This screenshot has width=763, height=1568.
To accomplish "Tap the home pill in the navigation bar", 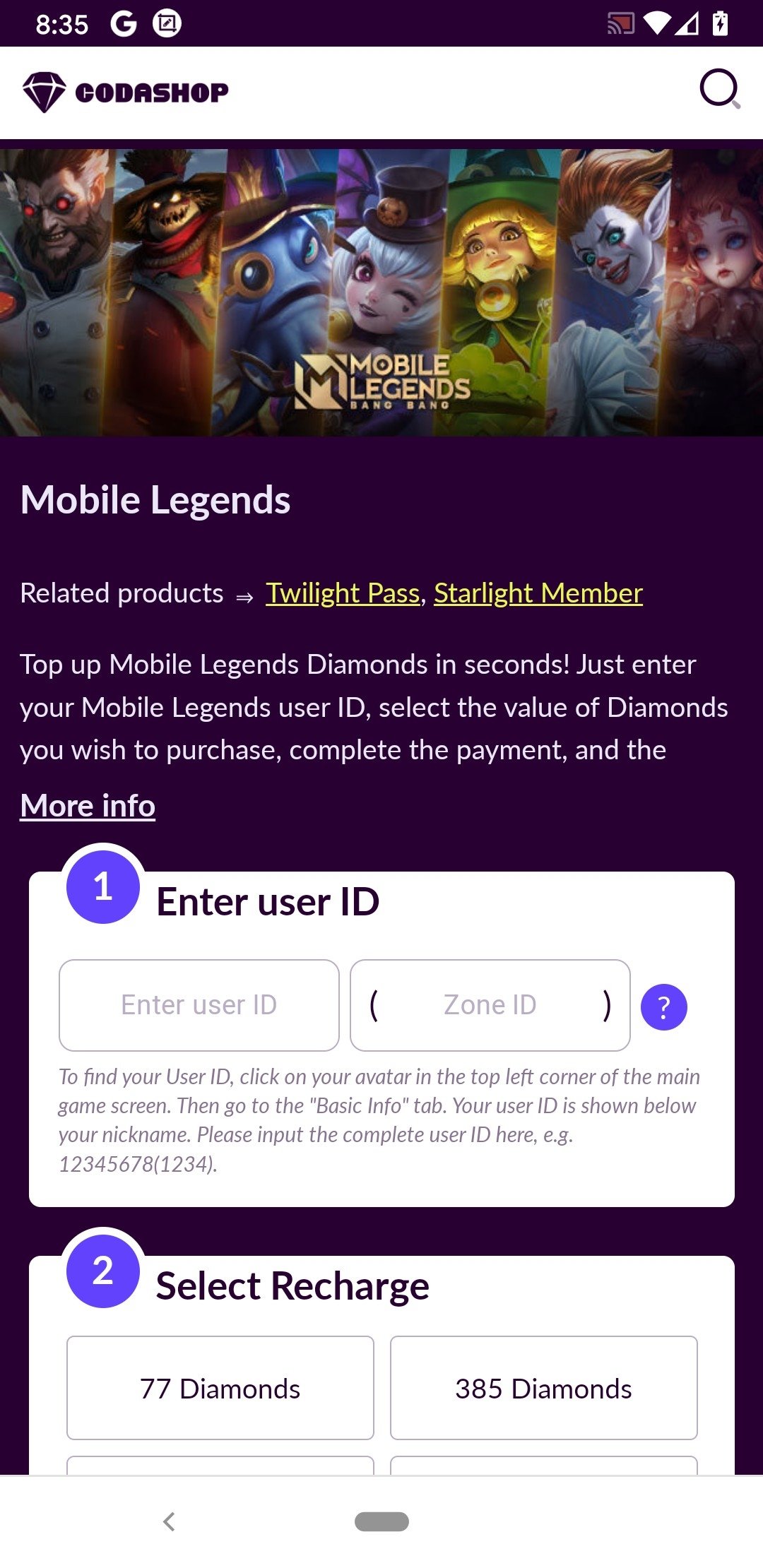I will pos(381,1521).
